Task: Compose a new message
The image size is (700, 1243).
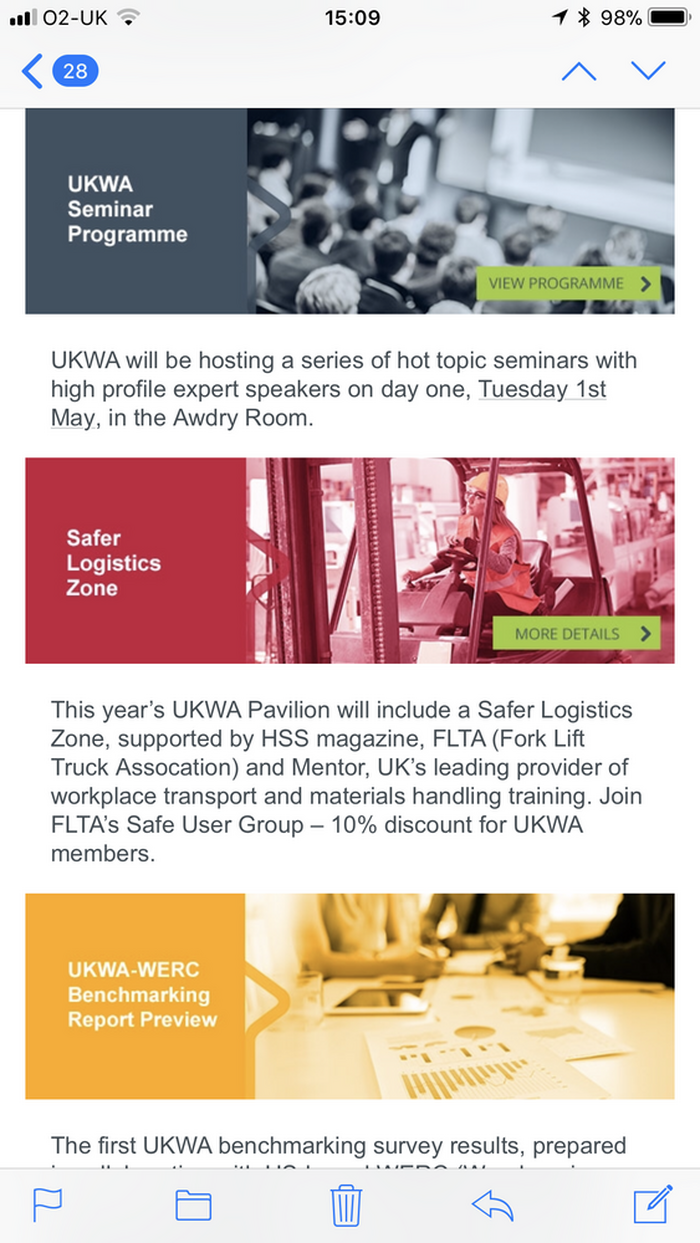Action: (653, 1204)
